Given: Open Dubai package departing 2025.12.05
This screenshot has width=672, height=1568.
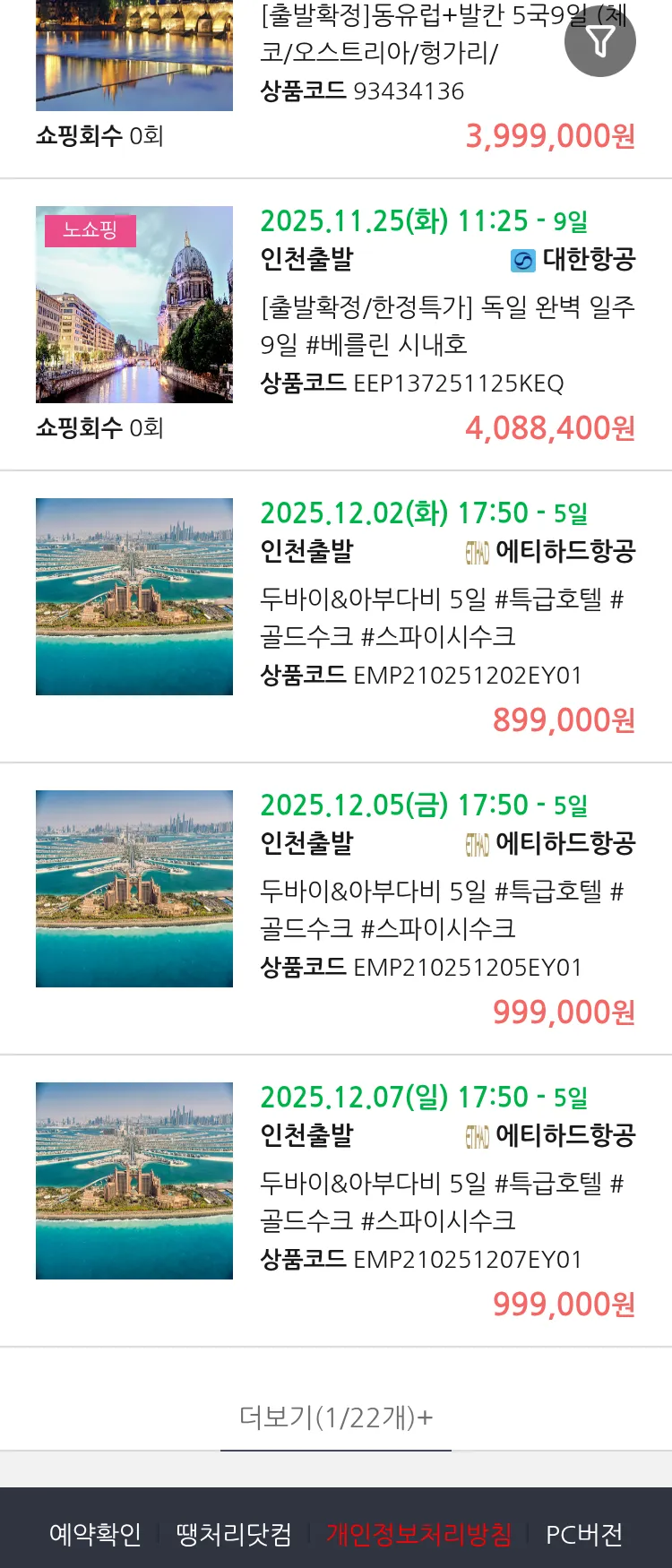Looking at the screenshot, I should pyautogui.click(x=446, y=910).
